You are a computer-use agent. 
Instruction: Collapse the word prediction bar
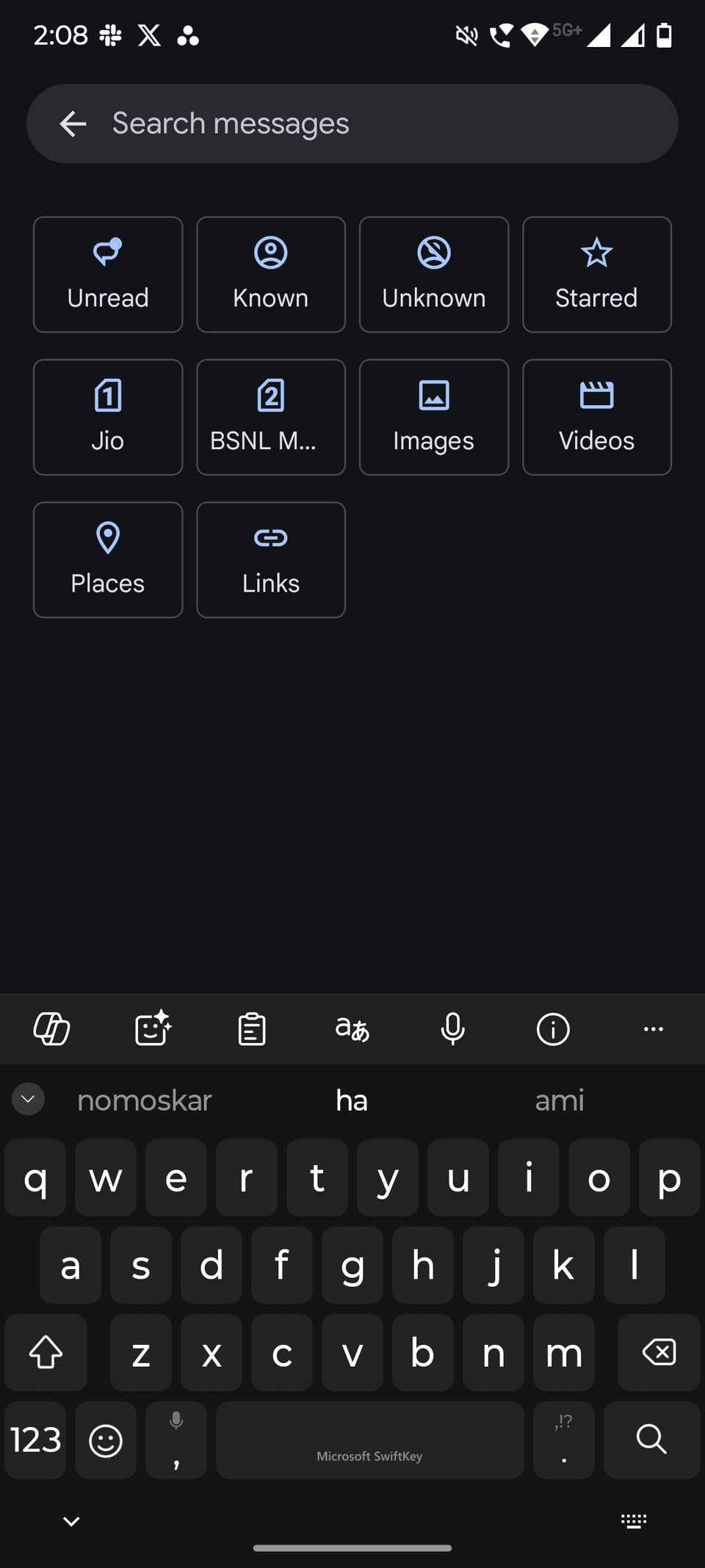pos(28,1099)
